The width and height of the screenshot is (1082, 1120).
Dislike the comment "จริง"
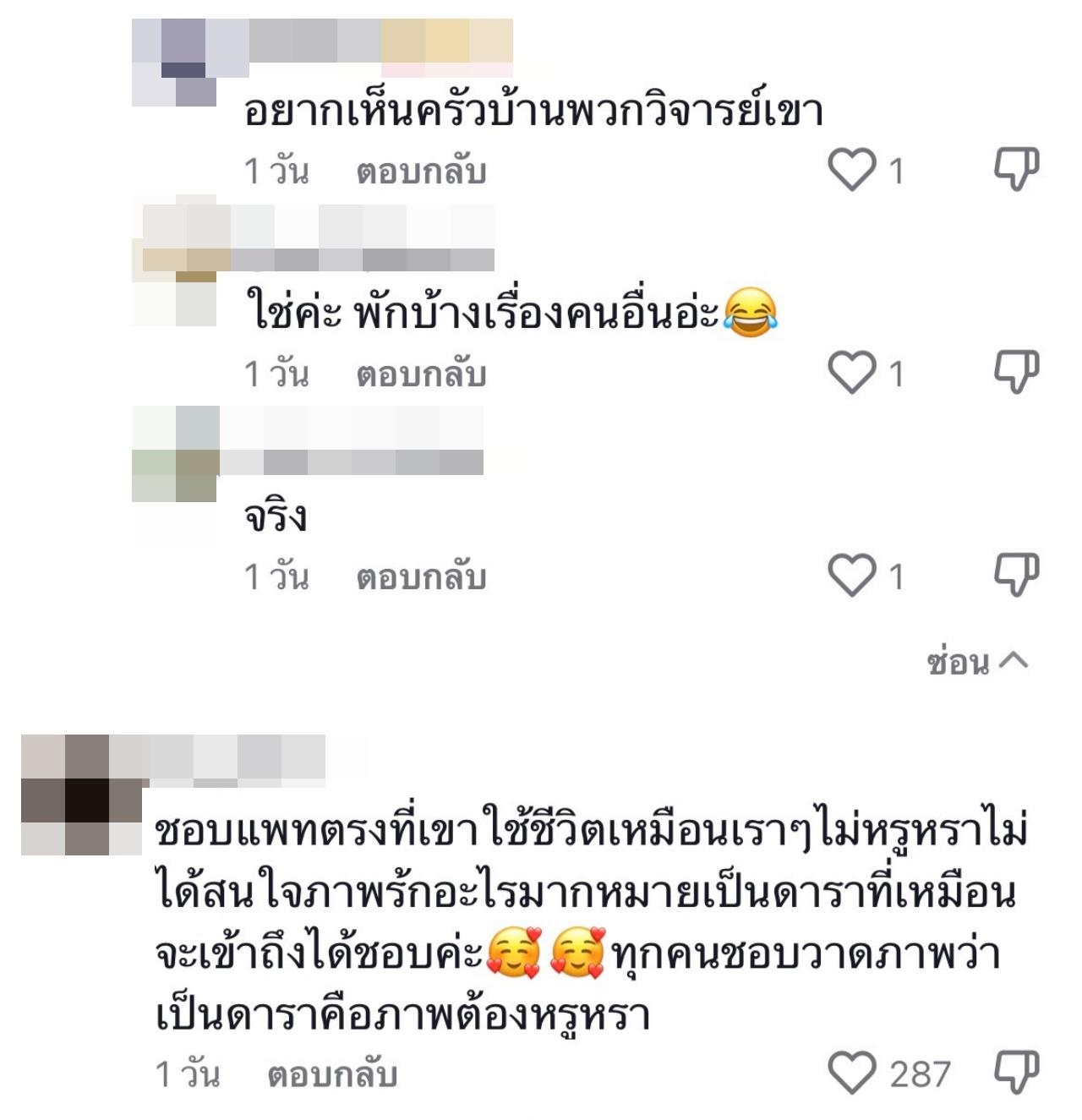tap(1015, 576)
